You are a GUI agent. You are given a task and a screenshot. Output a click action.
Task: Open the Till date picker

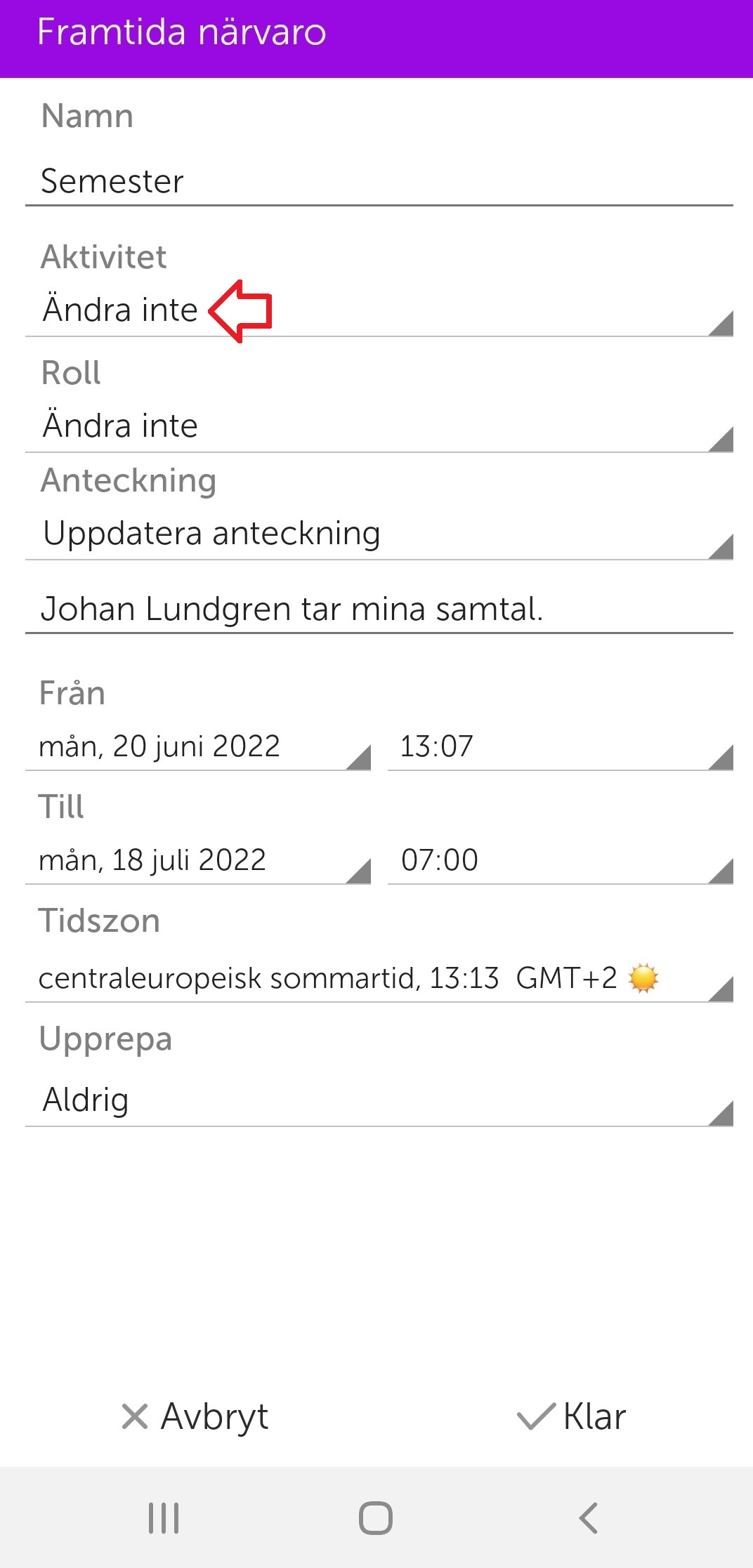[197, 860]
